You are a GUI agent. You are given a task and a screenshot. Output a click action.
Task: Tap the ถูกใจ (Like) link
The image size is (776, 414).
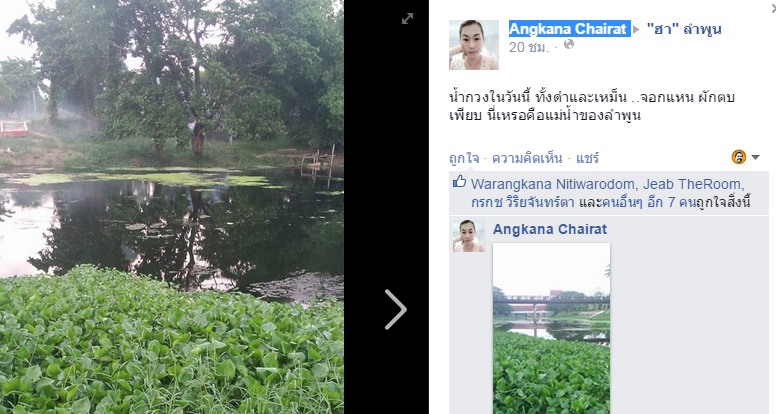coord(464,158)
